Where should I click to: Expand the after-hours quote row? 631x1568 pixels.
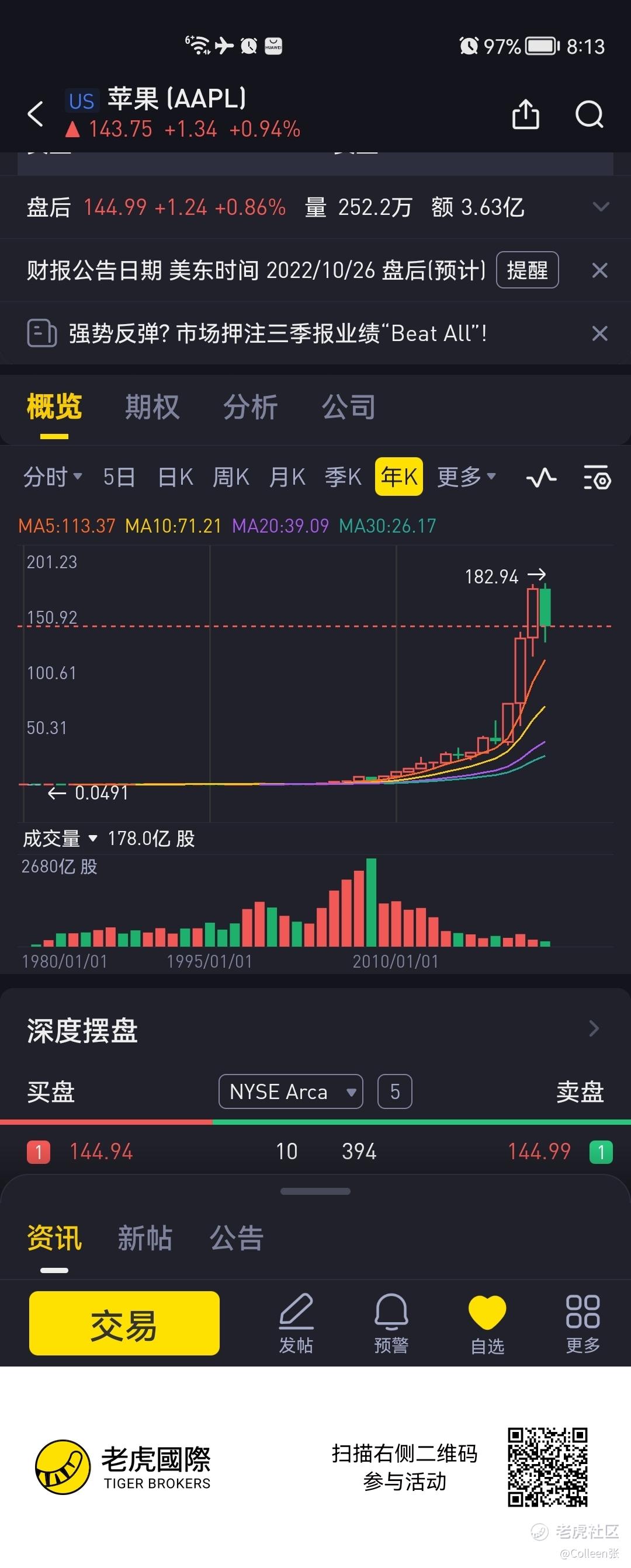pos(600,207)
